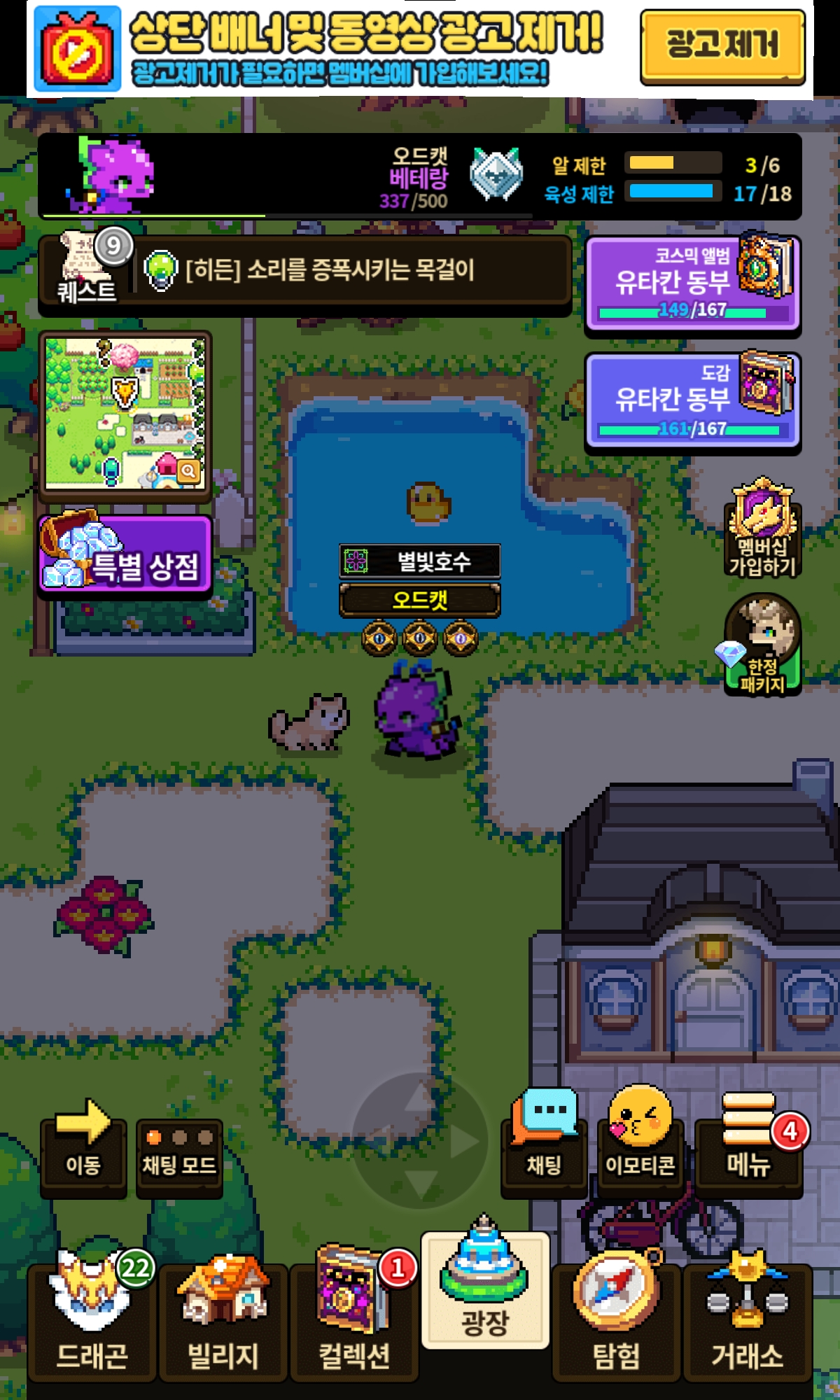Tap the 광고제거 button in the banner
The height and width of the screenshot is (1400, 840).
click(x=722, y=46)
